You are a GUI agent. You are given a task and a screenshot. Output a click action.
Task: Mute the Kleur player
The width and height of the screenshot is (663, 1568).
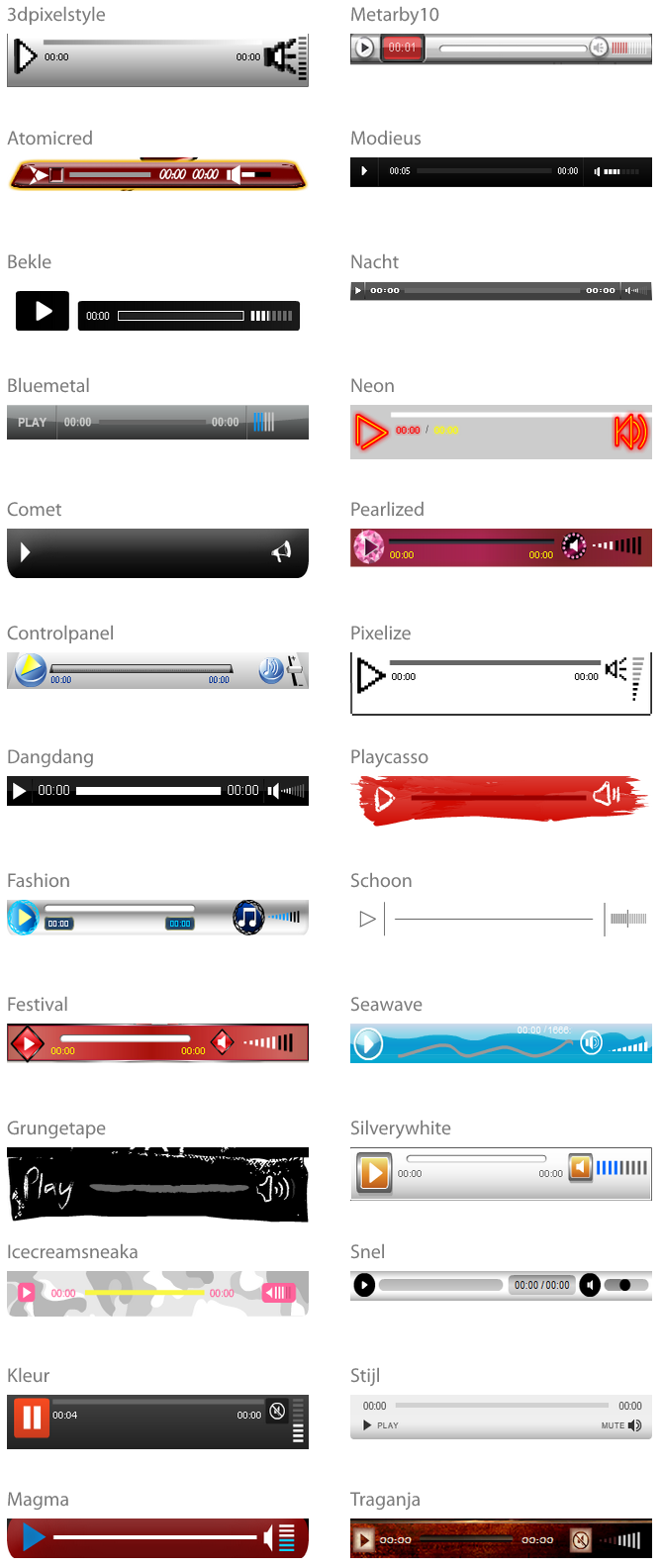pos(277,1411)
